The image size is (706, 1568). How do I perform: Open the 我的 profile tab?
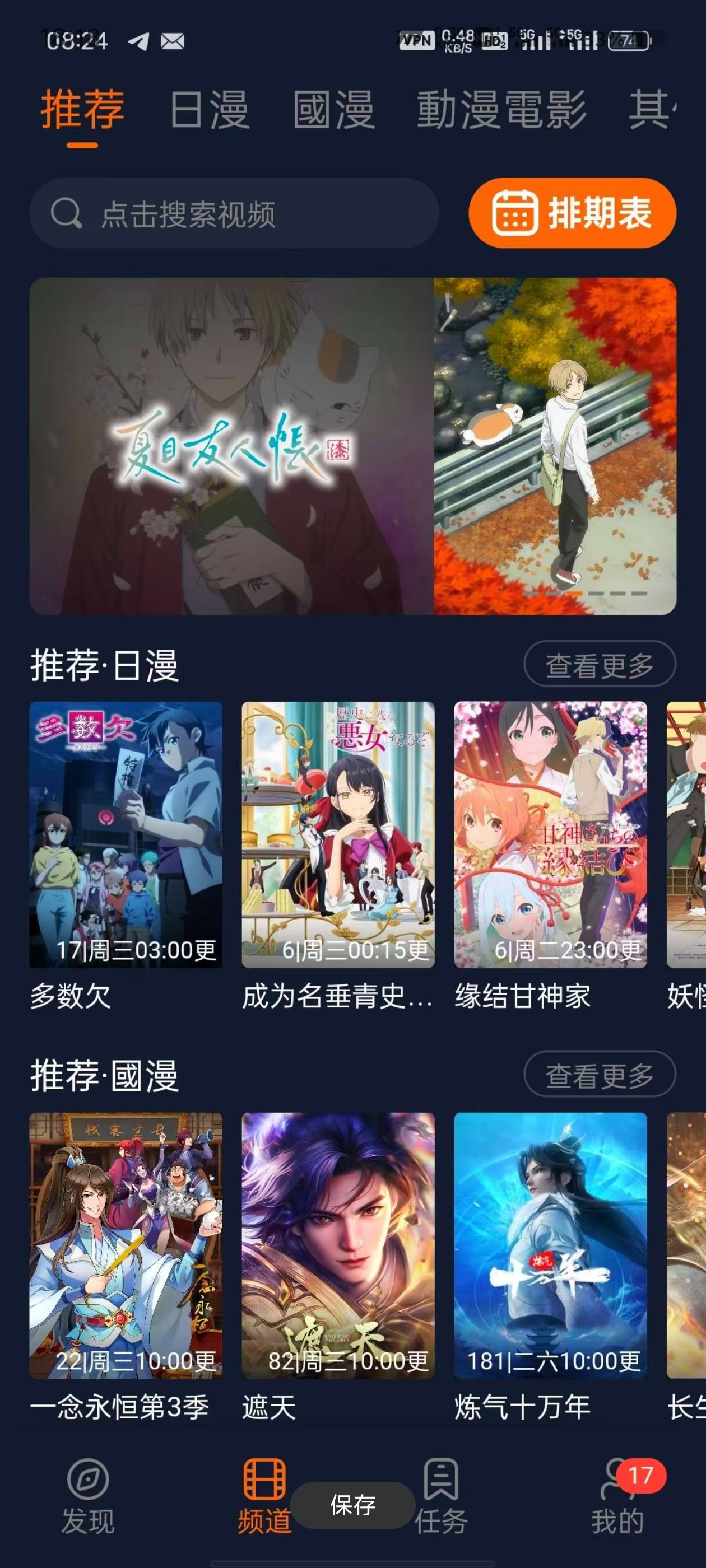pyautogui.click(x=617, y=1495)
